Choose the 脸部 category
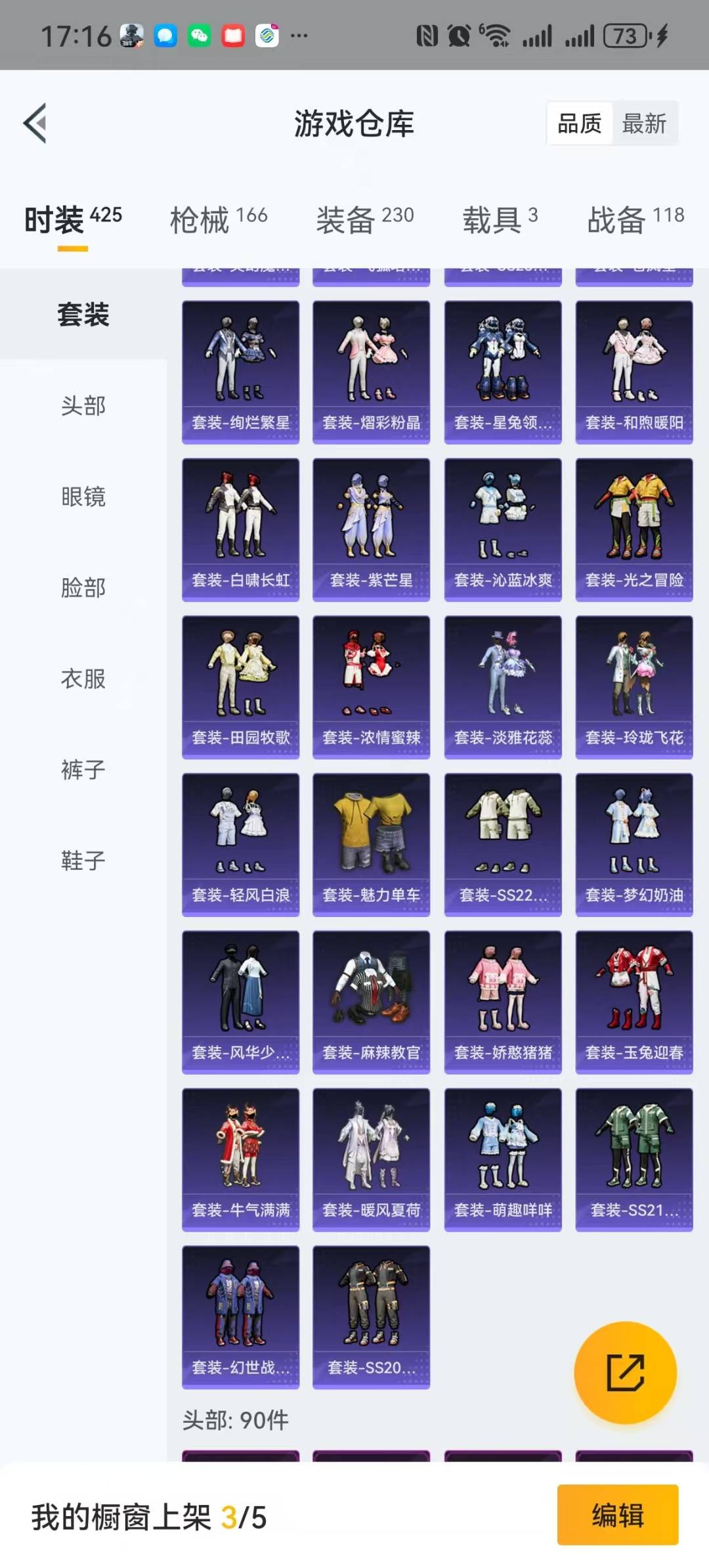The height and width of the screenshot is (1568, 709). click(x=83, y=587)
